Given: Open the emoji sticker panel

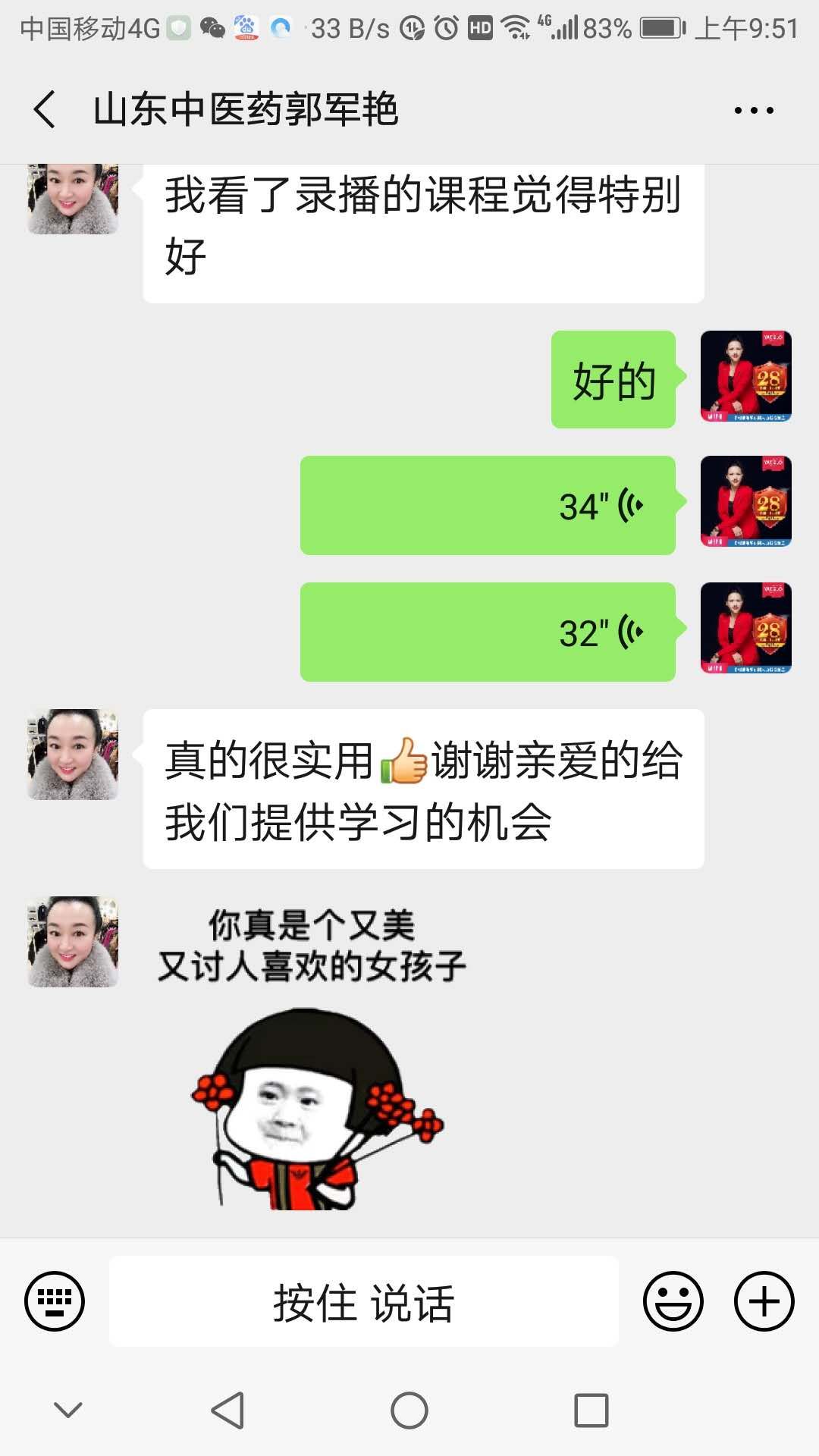Looking at the screenshot, I should (x=673, y=1301).
